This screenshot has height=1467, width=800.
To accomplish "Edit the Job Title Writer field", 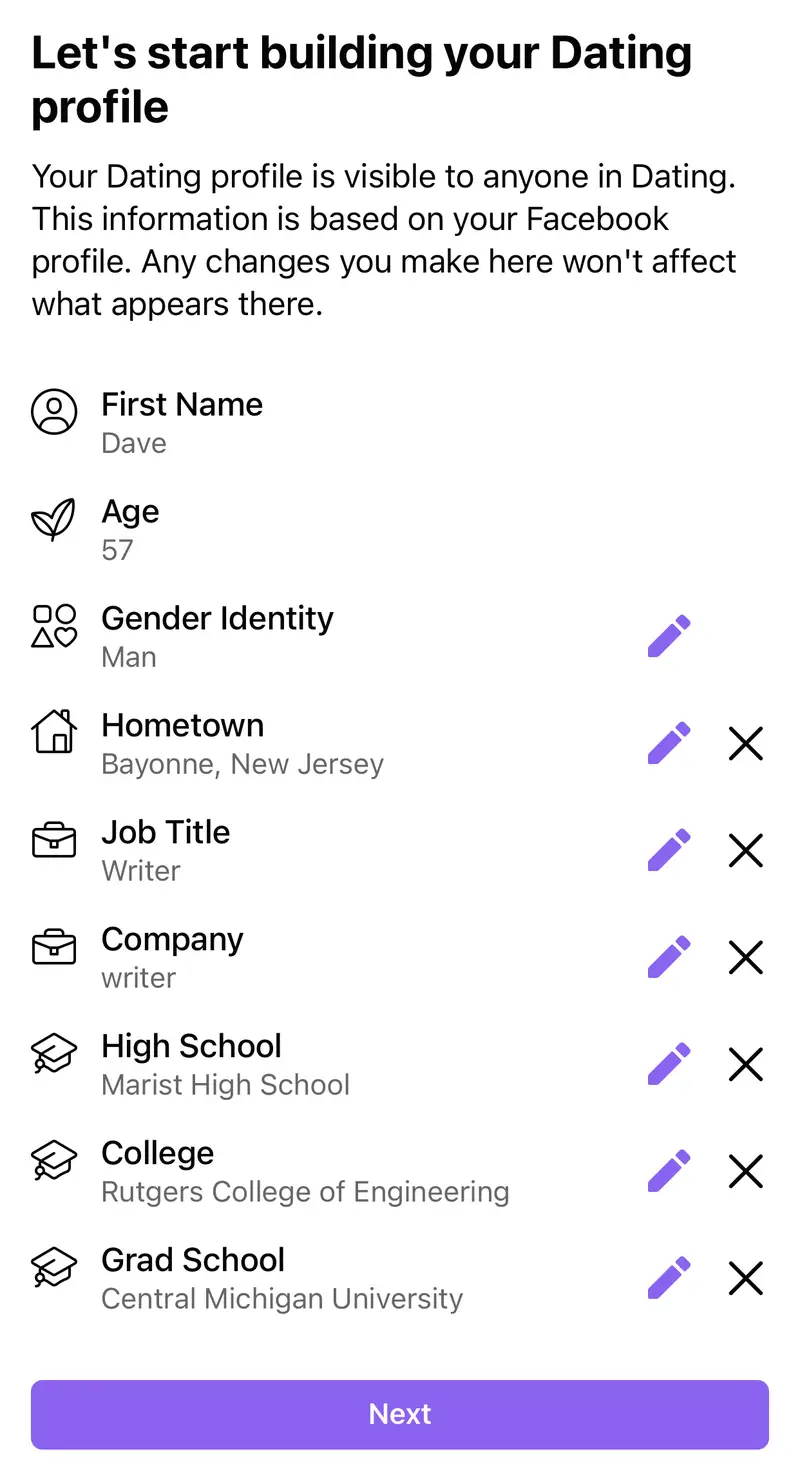I will coord(668,850).
